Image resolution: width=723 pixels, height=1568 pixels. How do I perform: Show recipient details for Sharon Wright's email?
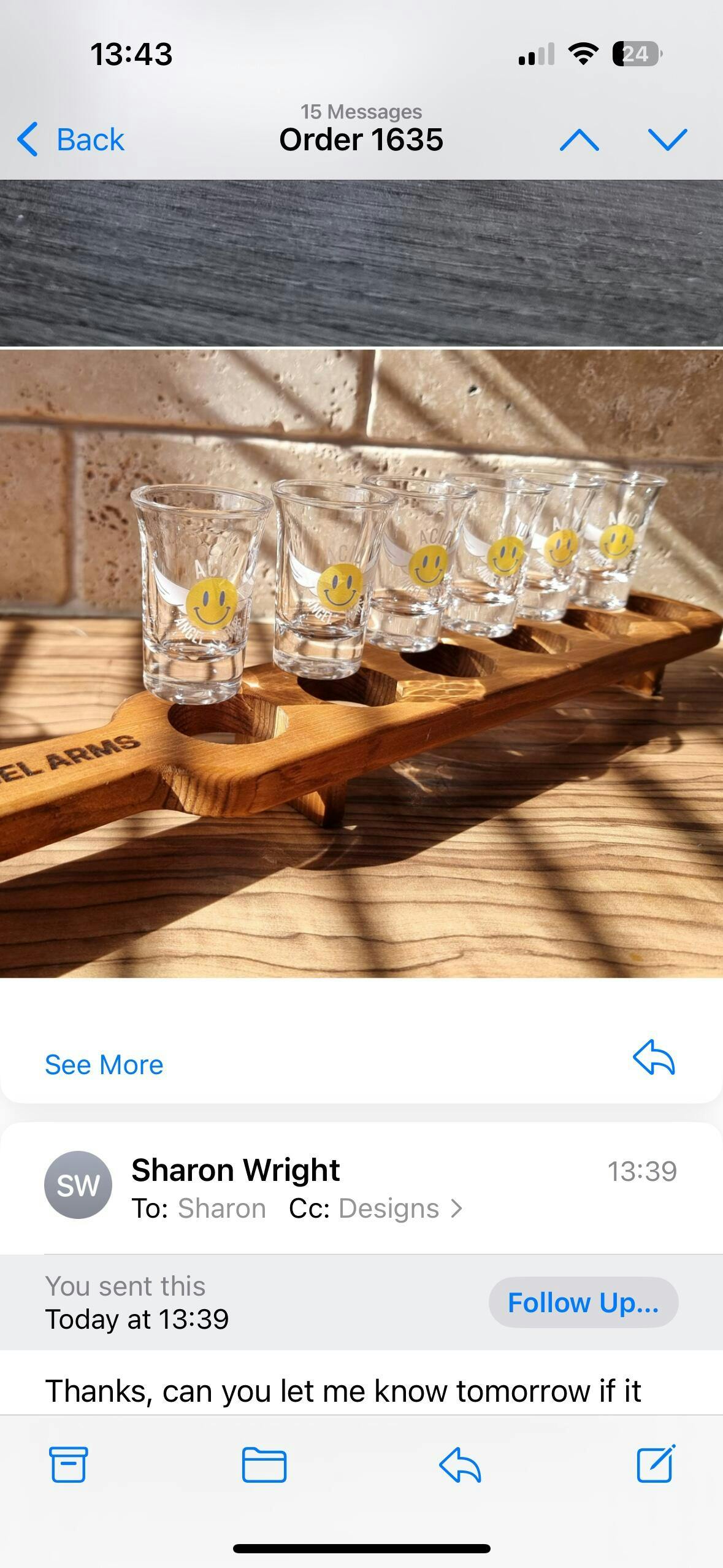456,1209
